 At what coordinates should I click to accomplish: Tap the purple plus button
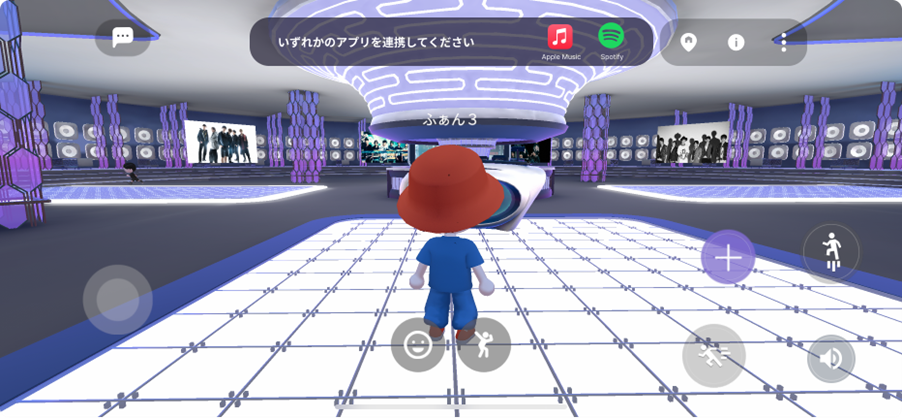(x=727, y=258)
